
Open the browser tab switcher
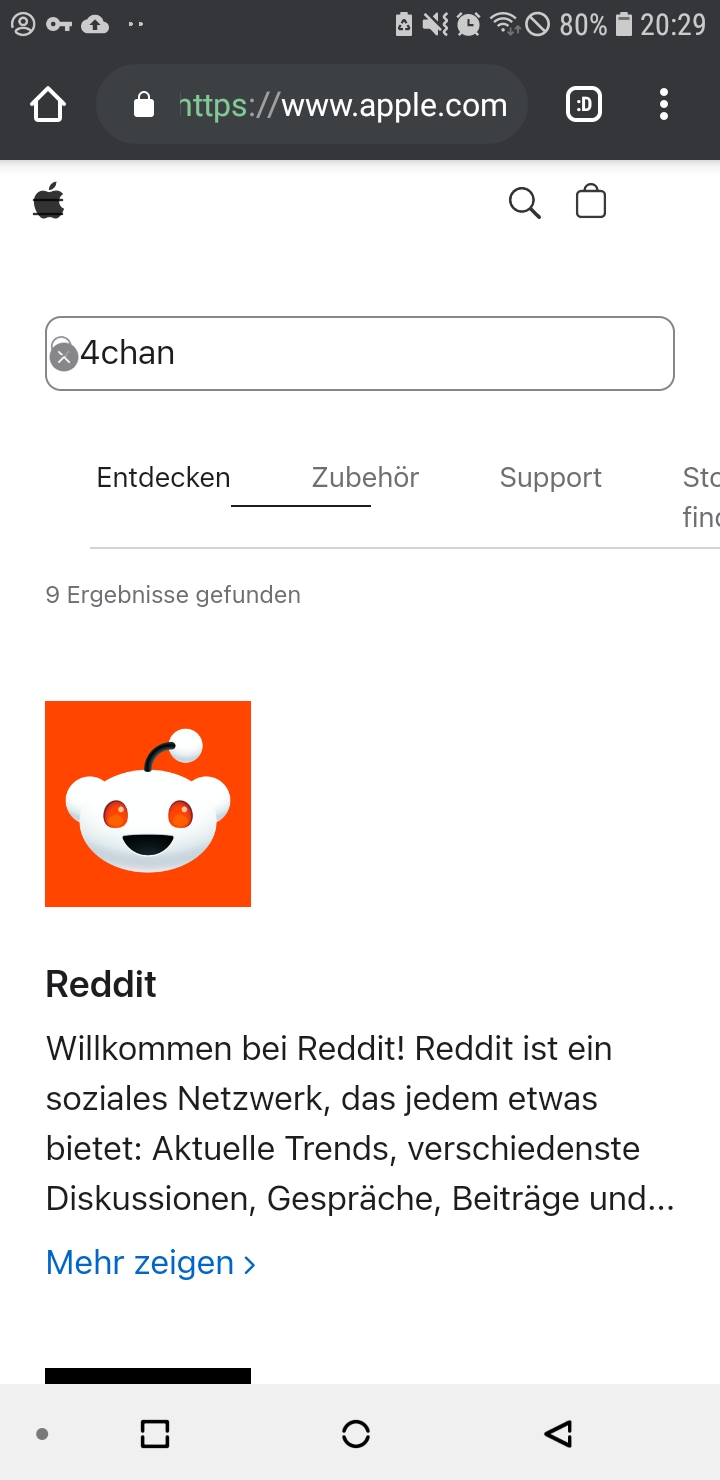tap(584, 104)
